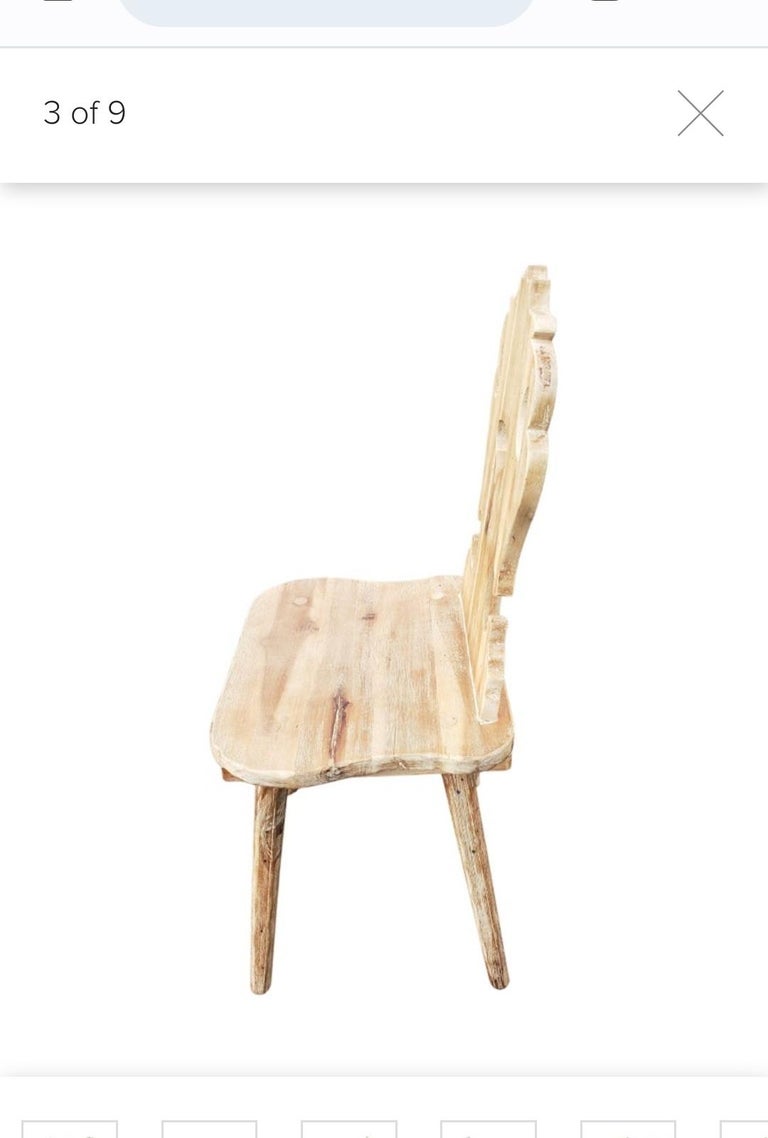Tap the rounded search bar remnant at top
This screenshot has height=1138, width=768.
(x=330, y=10)
